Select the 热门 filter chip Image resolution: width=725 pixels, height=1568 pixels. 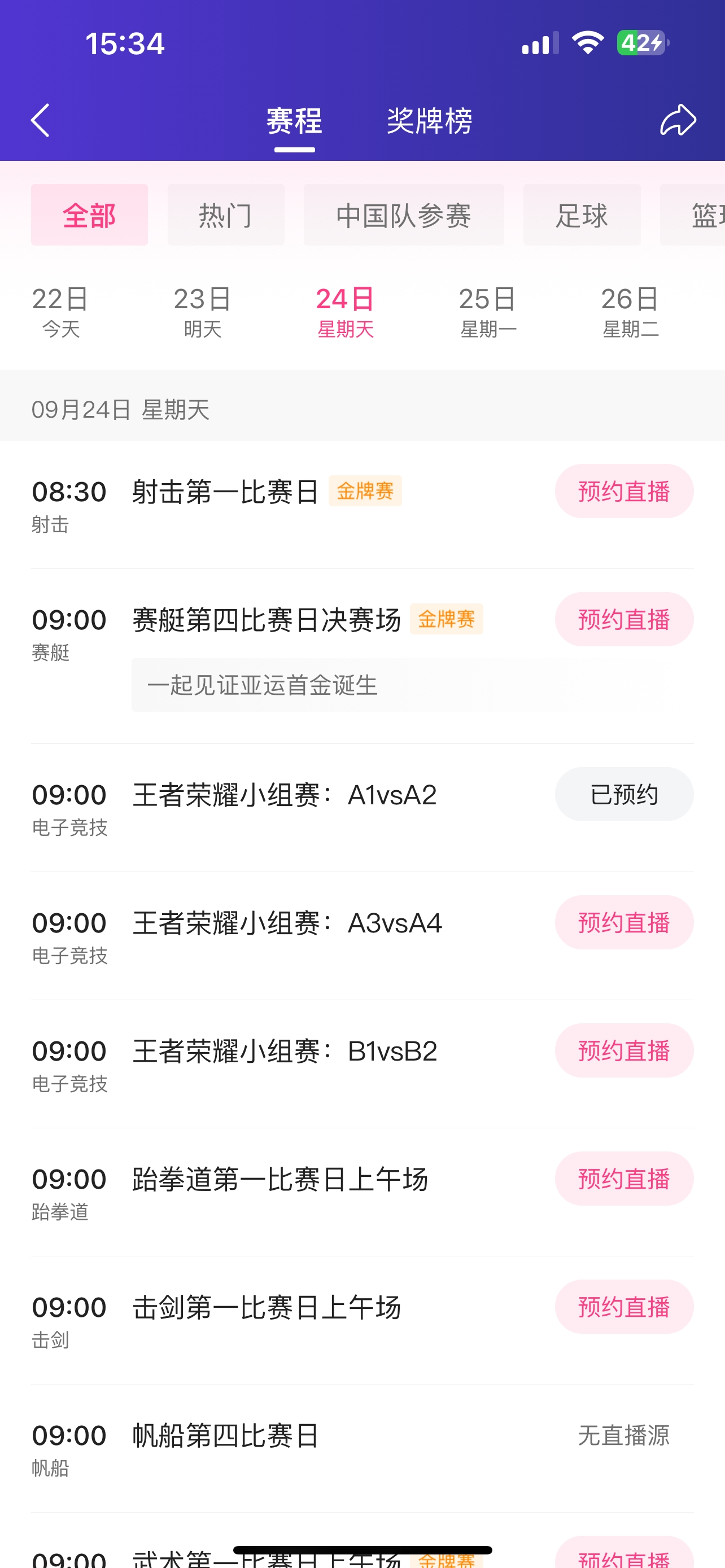(x=226, y=216)
